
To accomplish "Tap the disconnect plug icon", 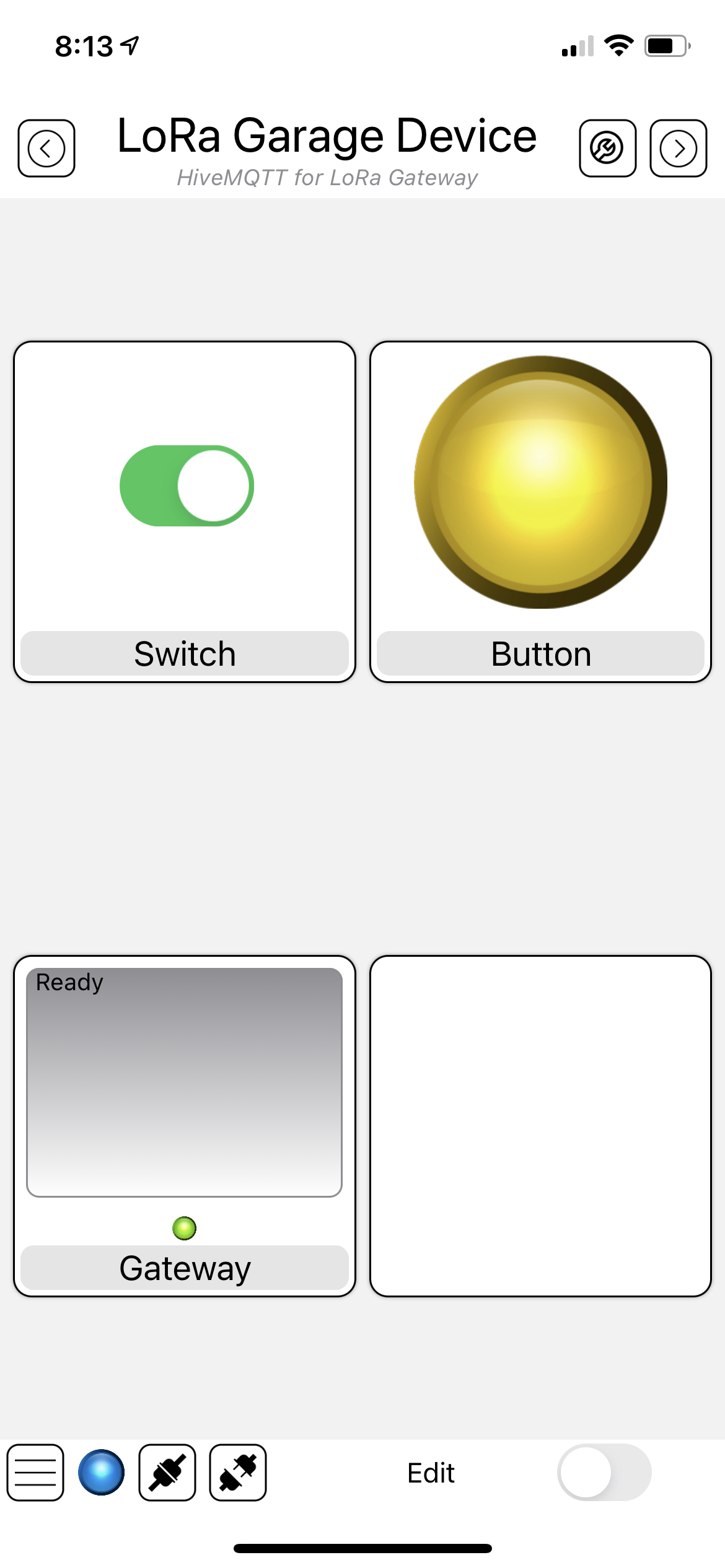I will 238,1472.
